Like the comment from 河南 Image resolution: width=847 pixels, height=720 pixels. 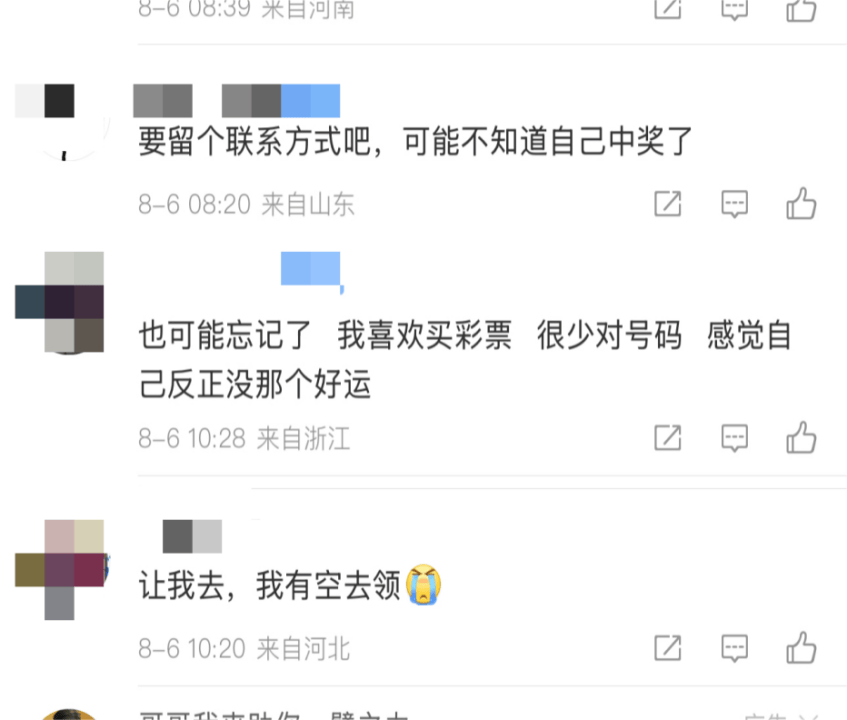(801, 9)
